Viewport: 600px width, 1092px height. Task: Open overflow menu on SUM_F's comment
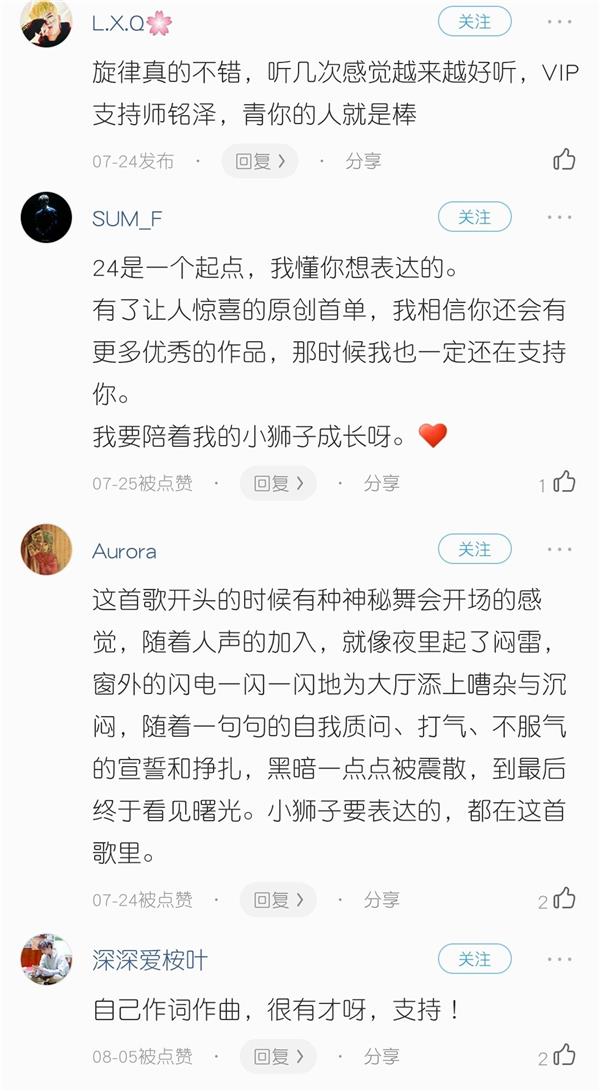point(560,217)
